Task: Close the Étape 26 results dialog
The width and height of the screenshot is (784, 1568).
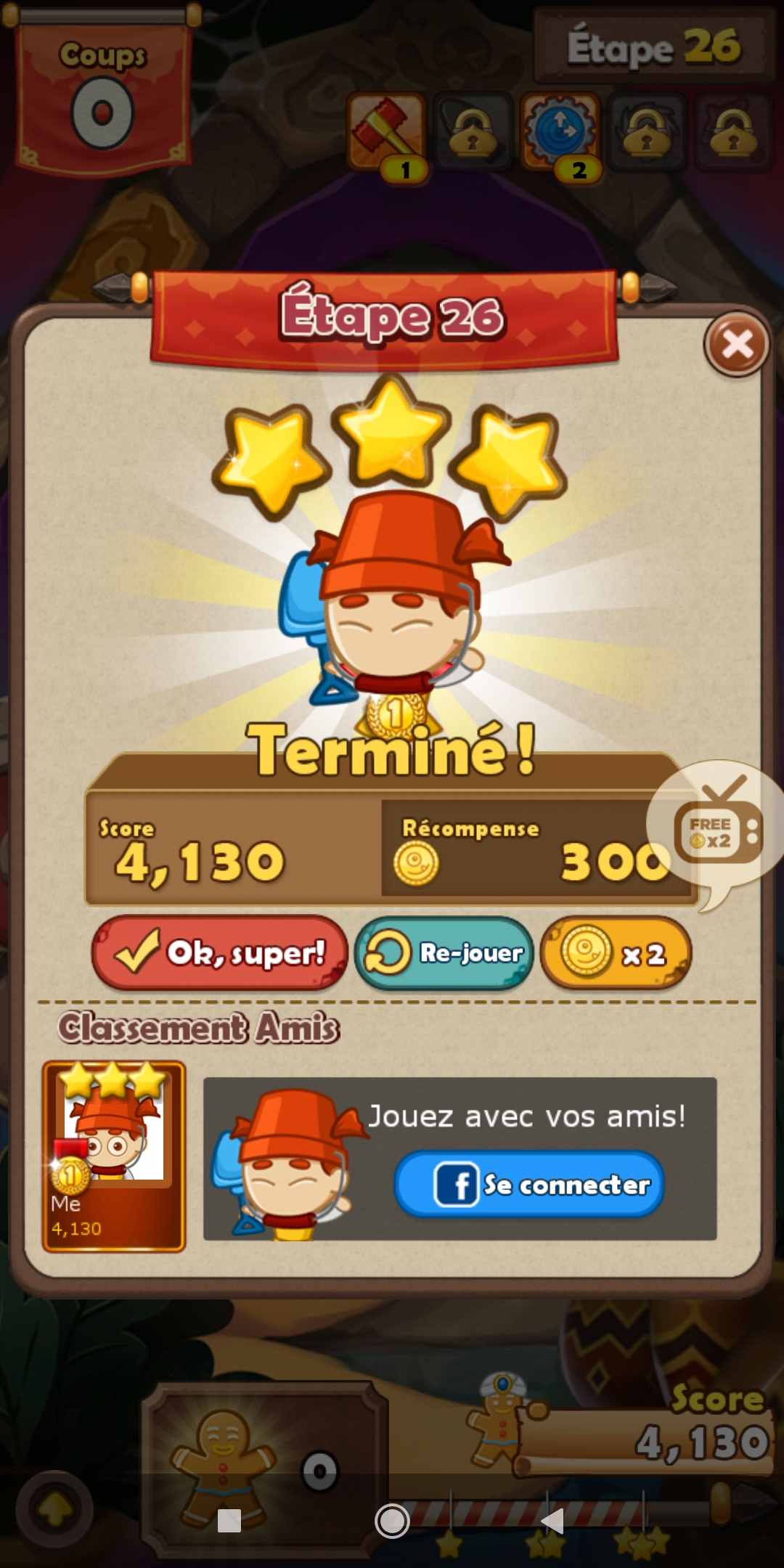Action: [x=737, y=344]
